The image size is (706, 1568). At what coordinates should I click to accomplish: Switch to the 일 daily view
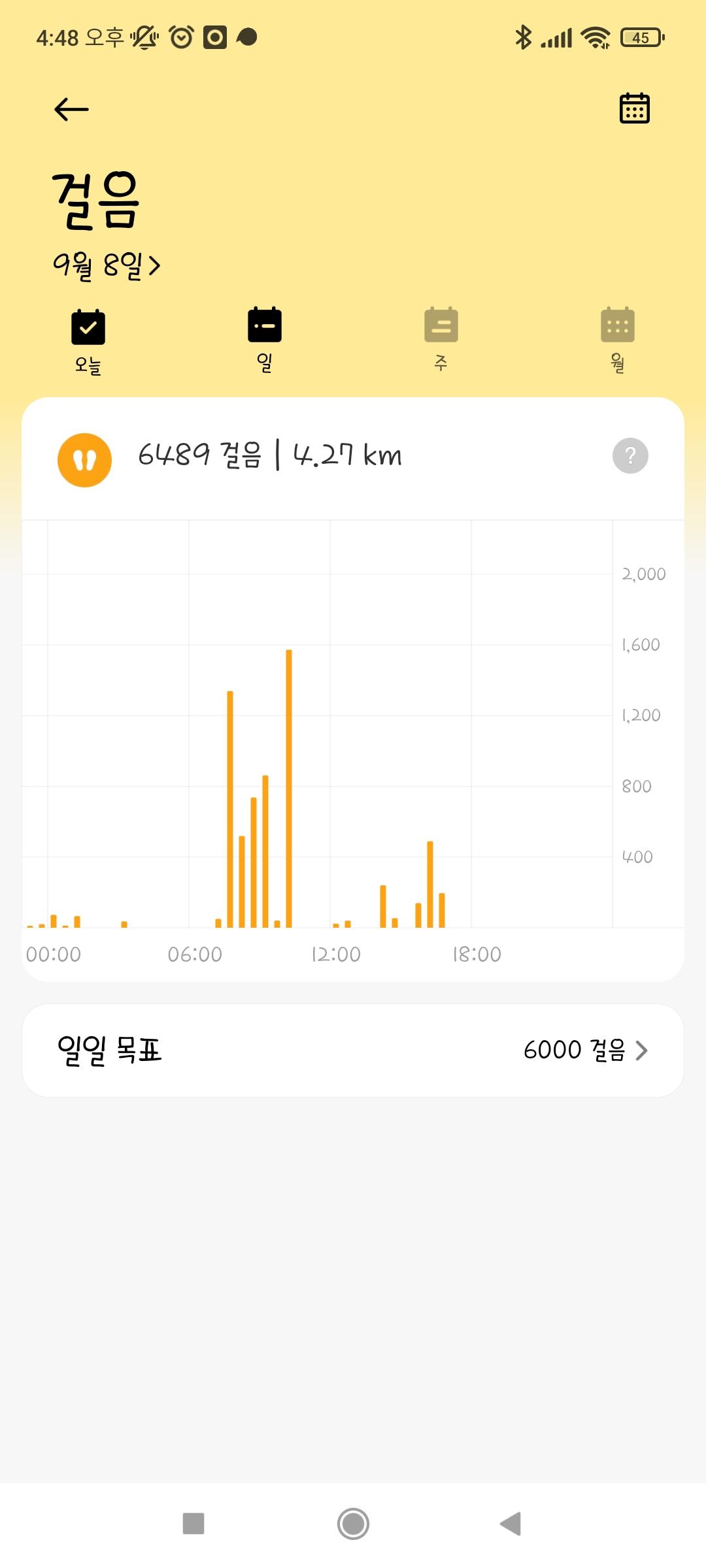[x=265, y=340]
